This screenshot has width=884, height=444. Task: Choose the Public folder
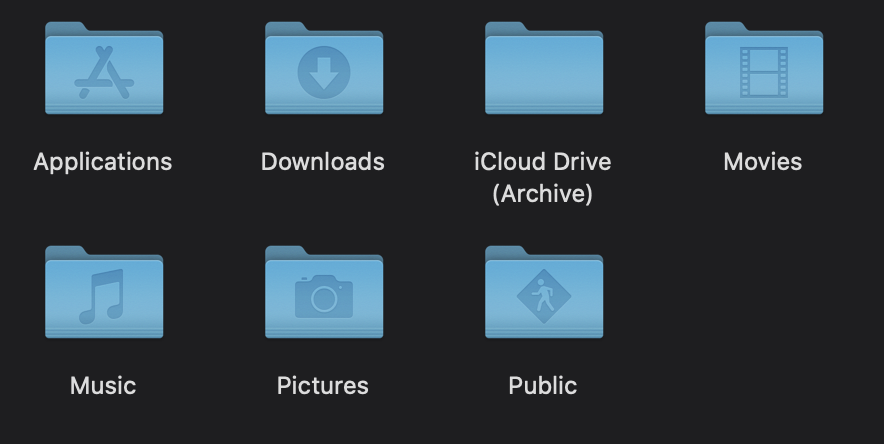[x=544, y=293]
